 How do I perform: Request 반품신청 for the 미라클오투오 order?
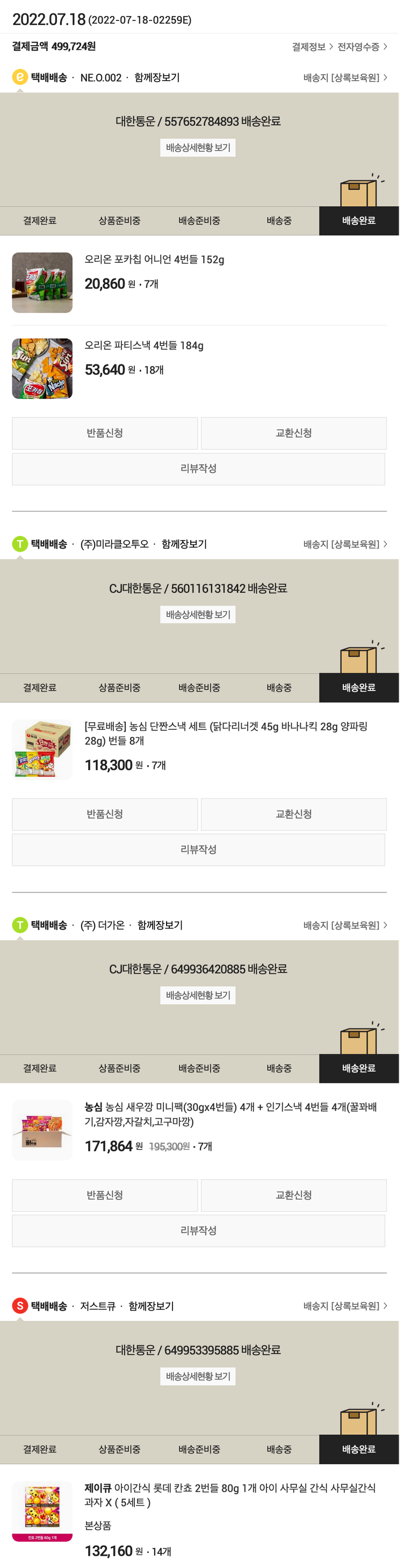click(105, 815)
